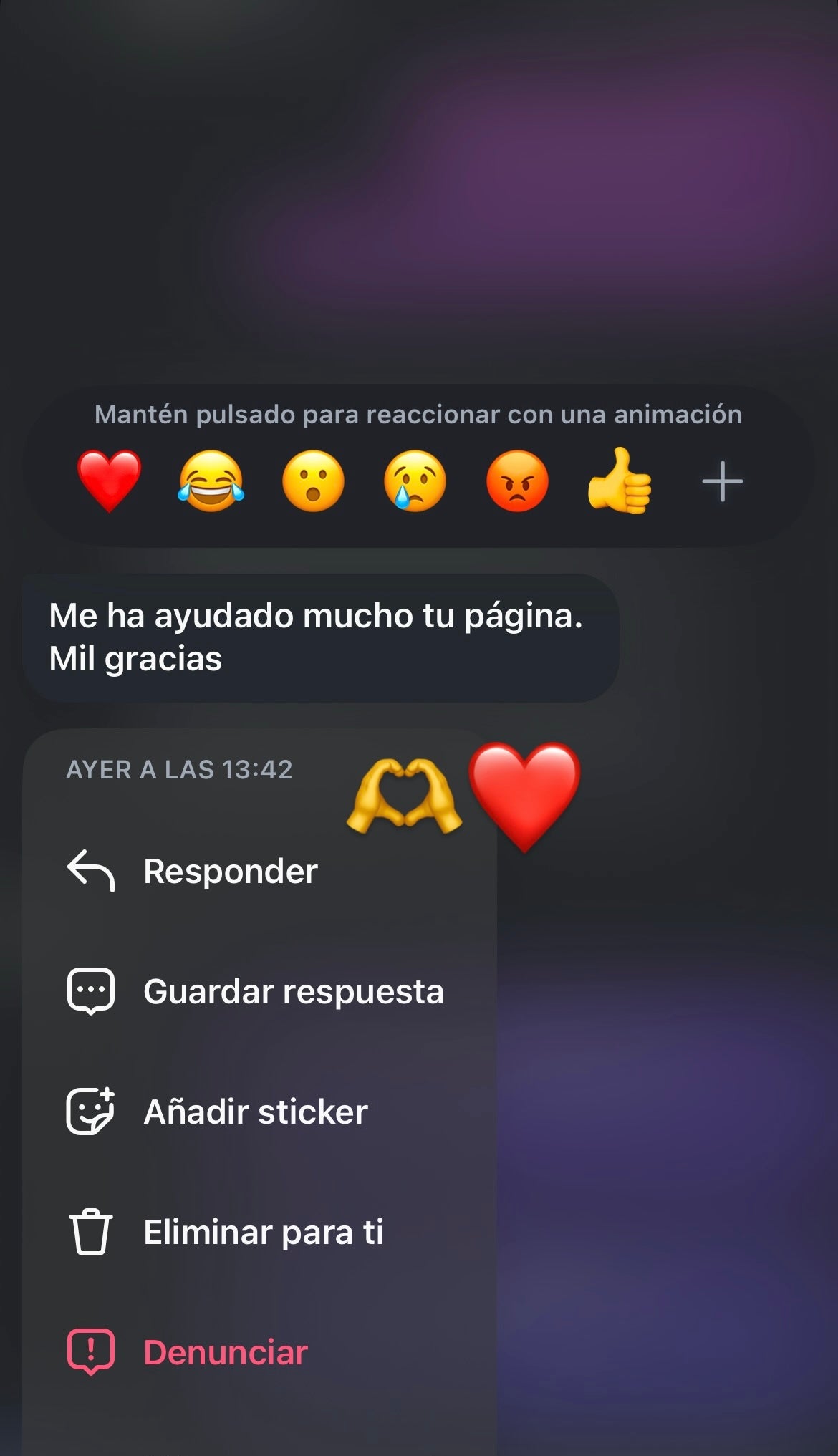
Task: React with the angry face emoji
Action: click(x=517, y=481)
